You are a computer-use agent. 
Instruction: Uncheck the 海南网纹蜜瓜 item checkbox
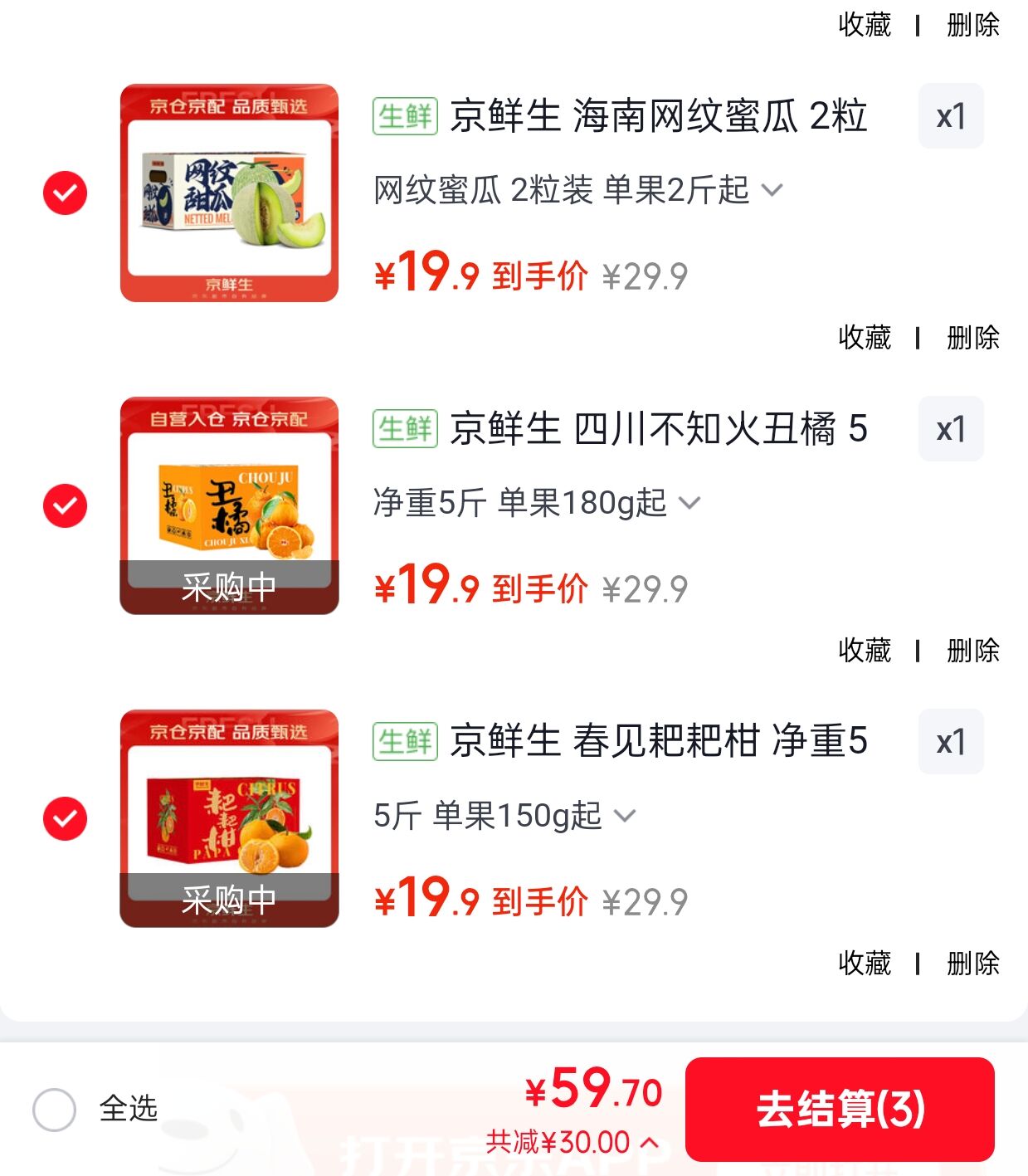(x=65, y=193)
